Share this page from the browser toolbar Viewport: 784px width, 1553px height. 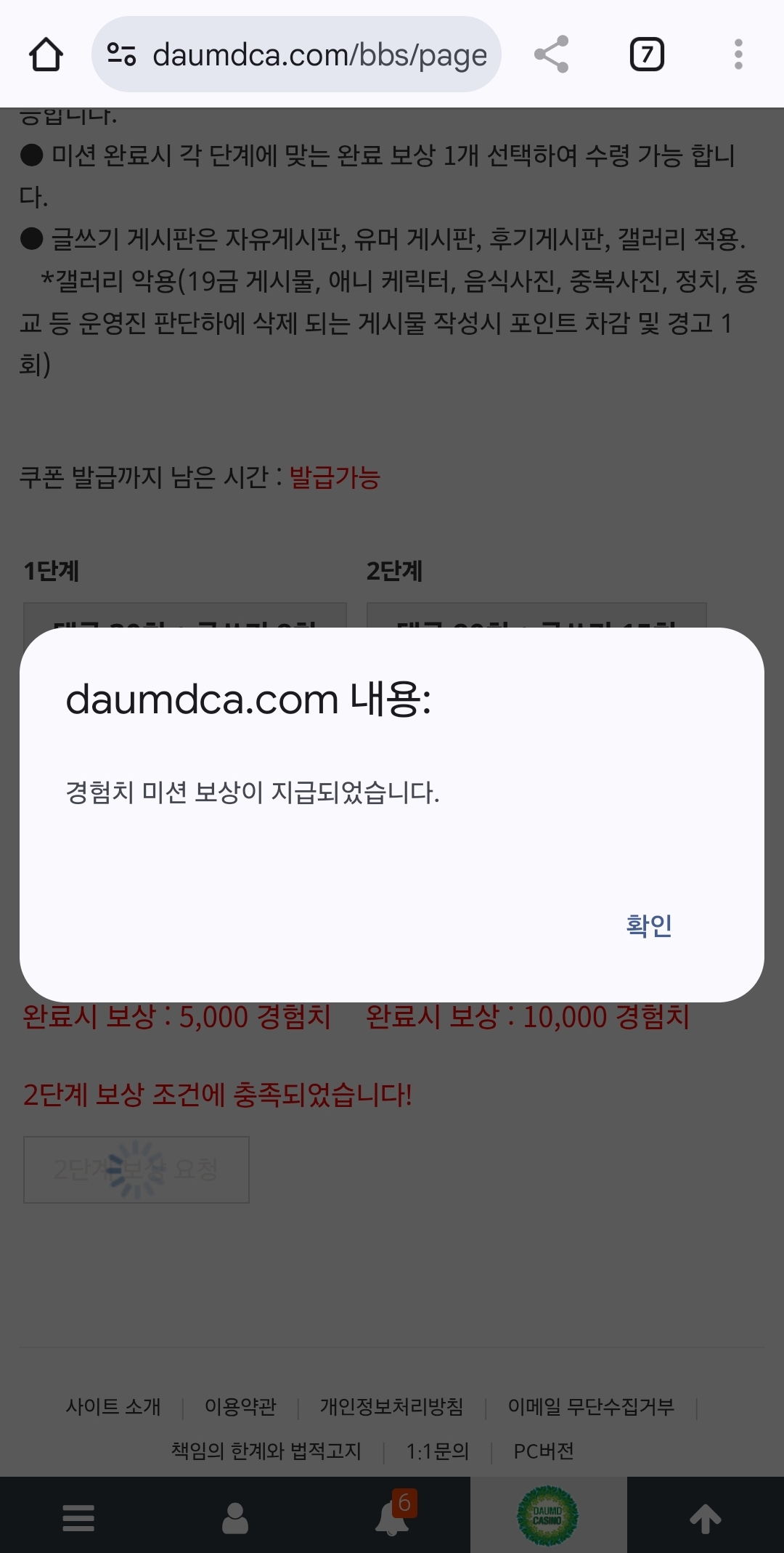pos(551,54)
